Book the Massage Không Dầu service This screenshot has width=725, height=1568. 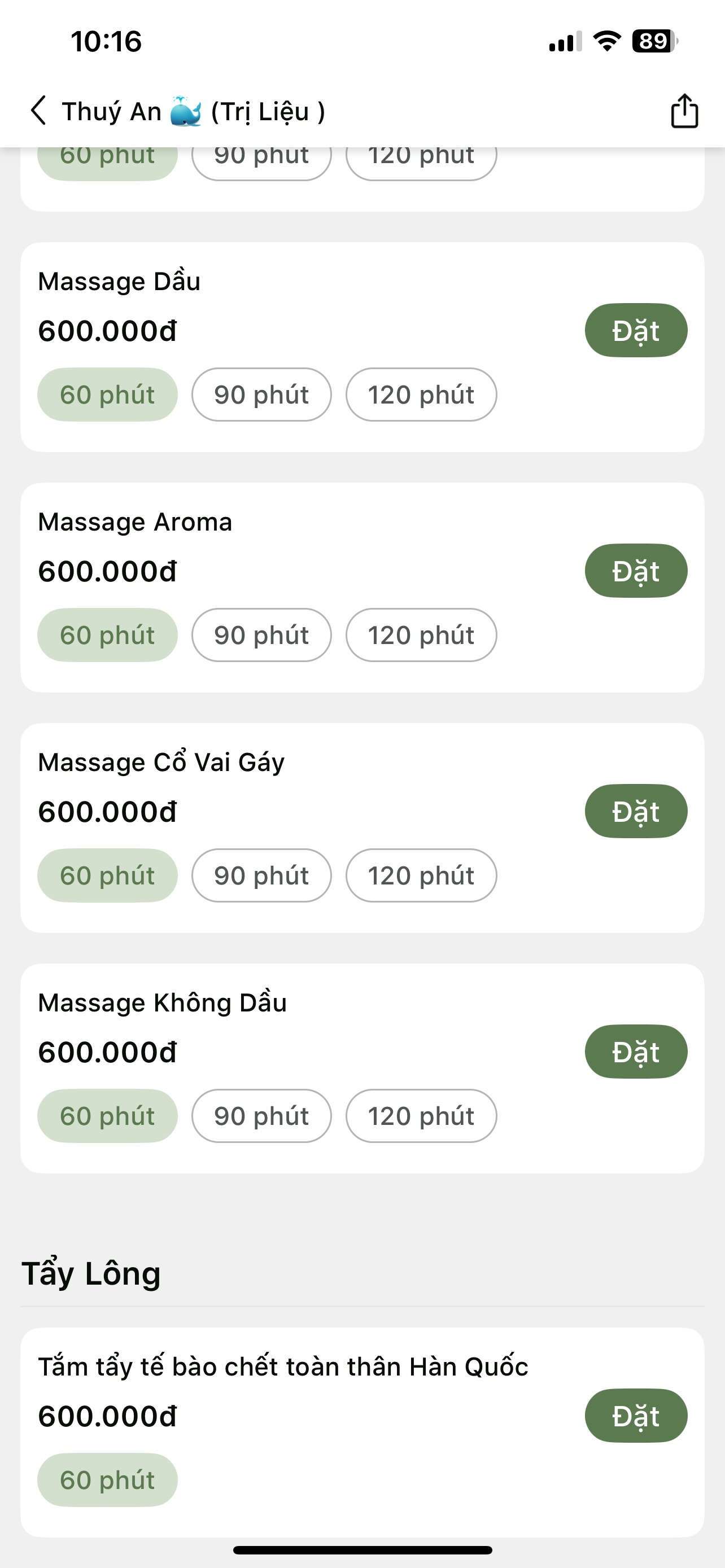tap(636, 1052)
